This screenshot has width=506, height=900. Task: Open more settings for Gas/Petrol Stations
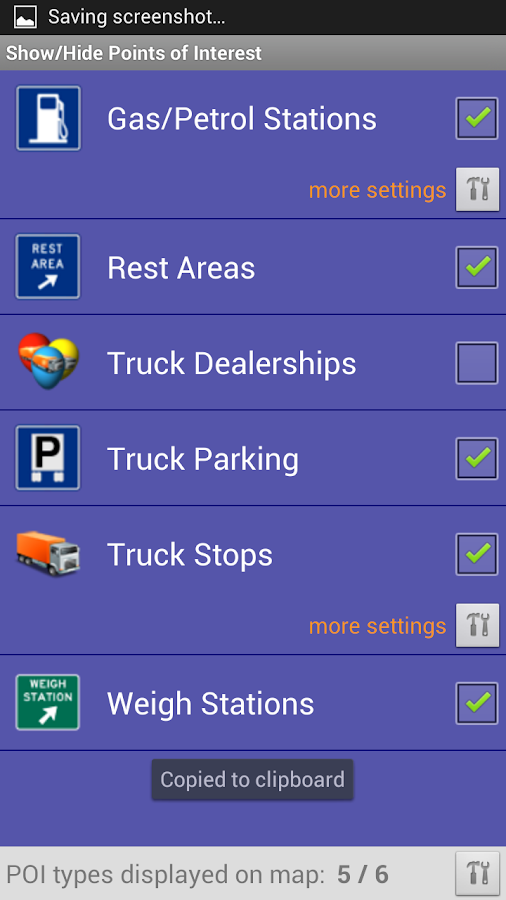click(x=477, y=189)
